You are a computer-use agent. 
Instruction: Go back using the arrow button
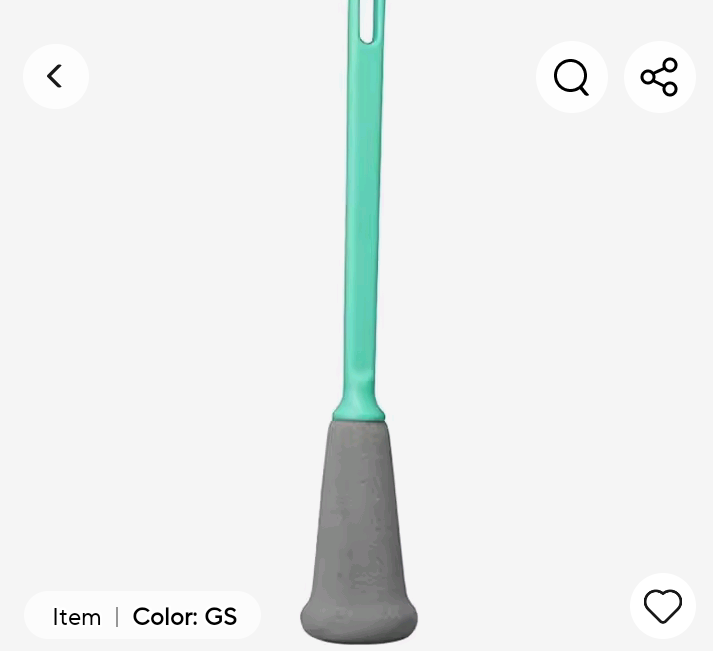pos(56,76)
